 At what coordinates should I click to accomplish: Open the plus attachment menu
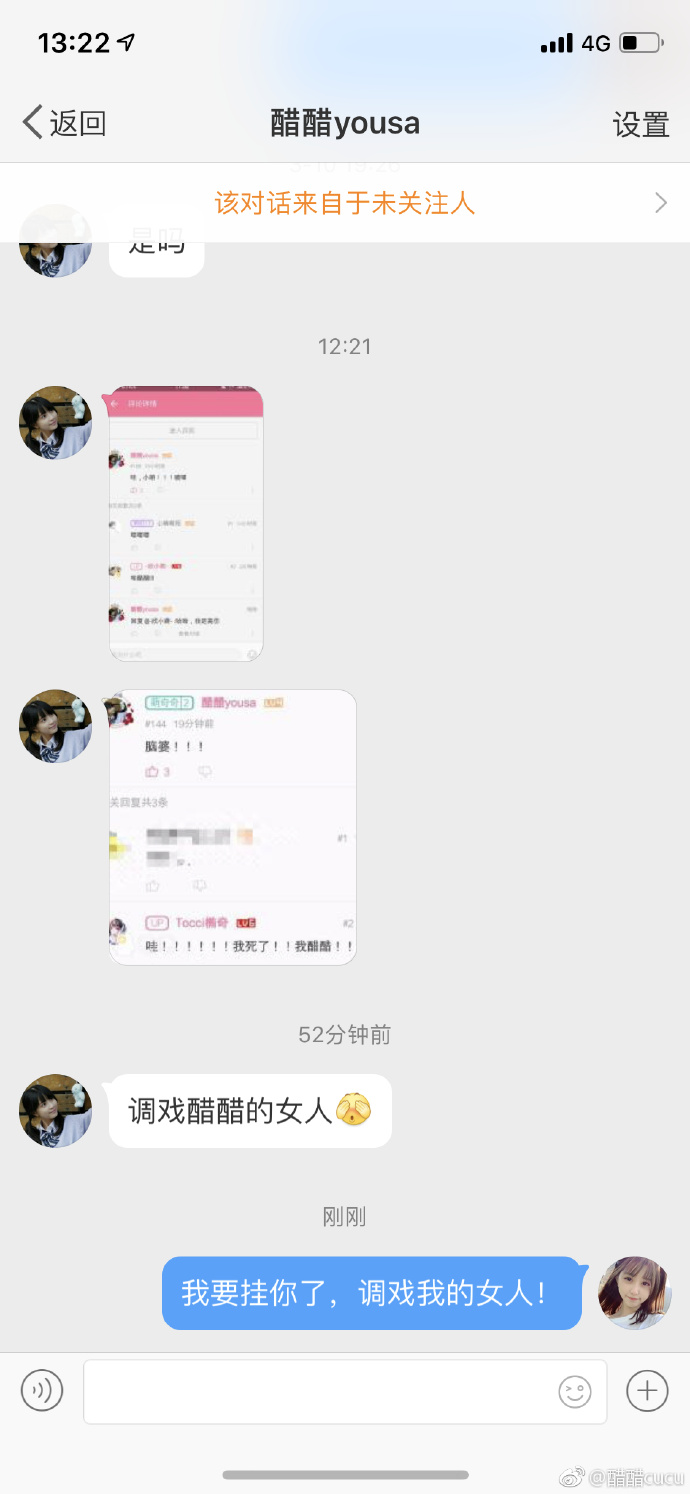coord(647,1390)
